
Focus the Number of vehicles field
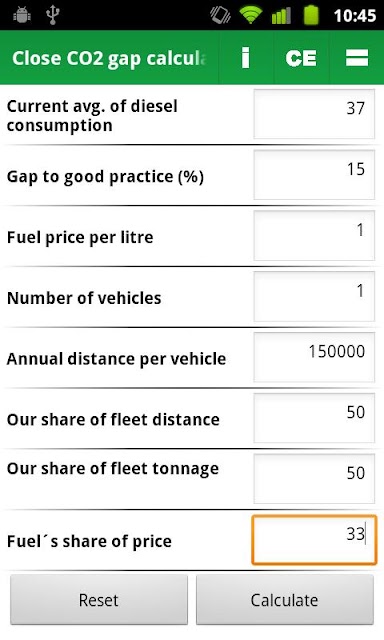(x=314, y=296)
